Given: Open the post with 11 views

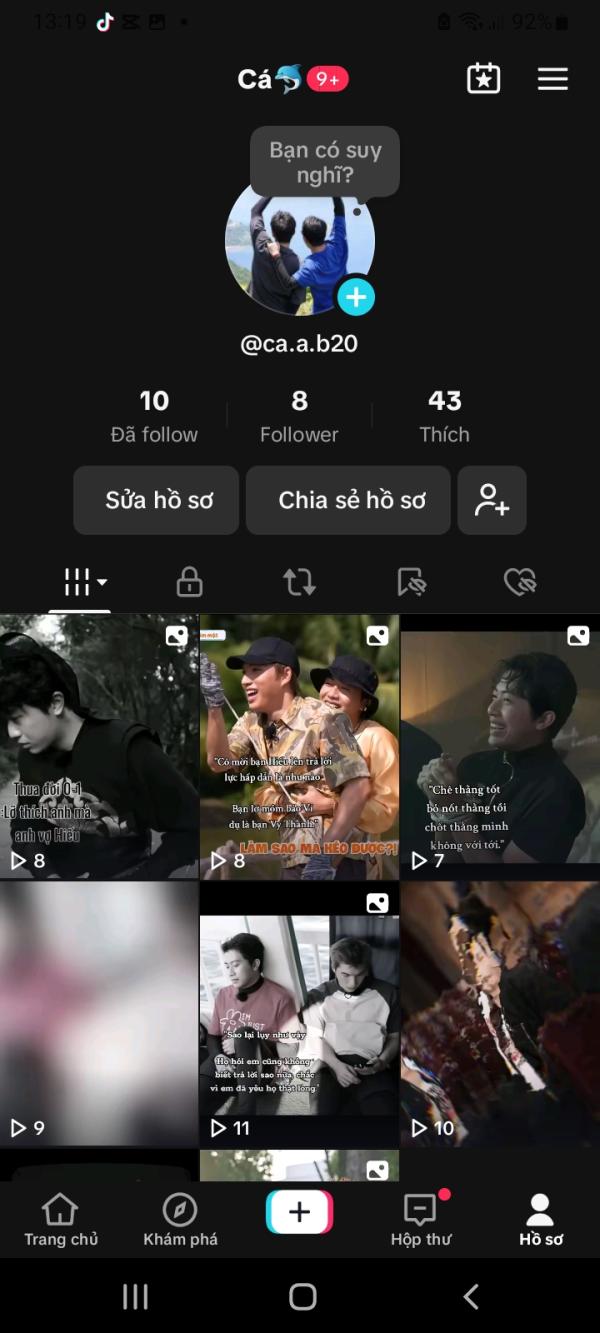Looking at the screenshot, I should (299, 1014).
